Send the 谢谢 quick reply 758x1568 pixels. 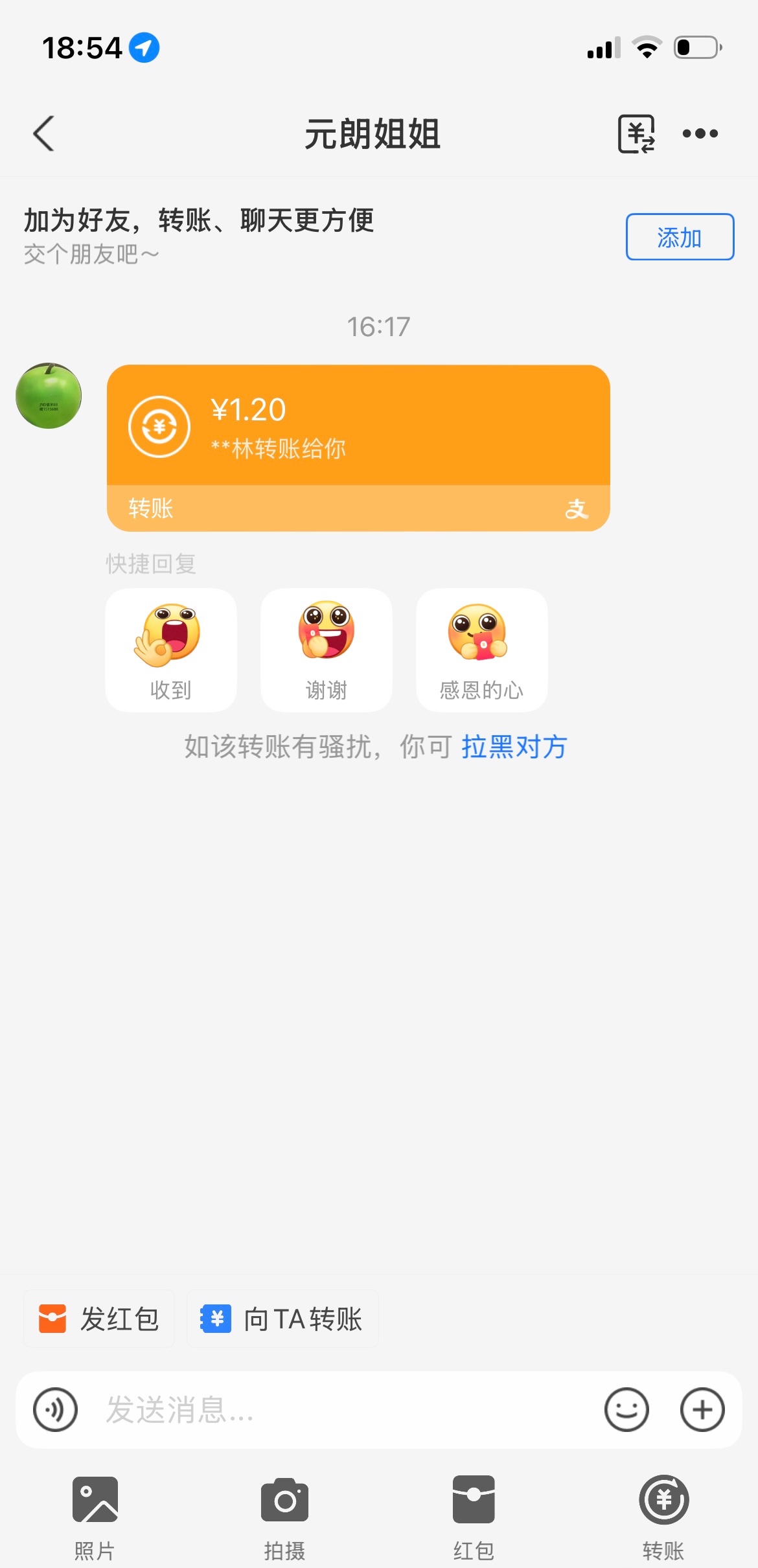[x=326, y=650]
